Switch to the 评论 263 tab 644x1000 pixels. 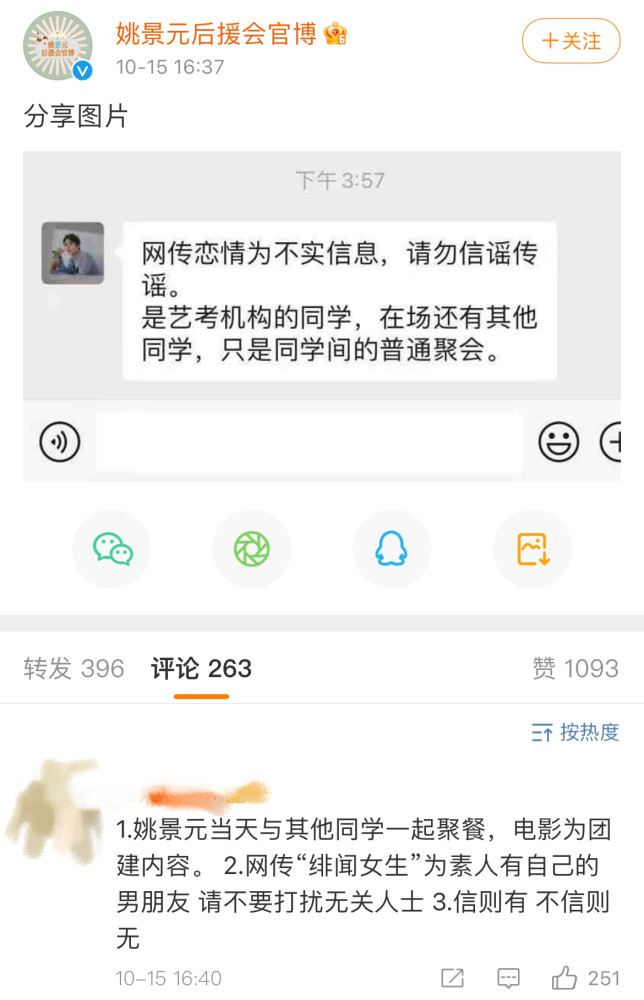[x=201, y=669]
